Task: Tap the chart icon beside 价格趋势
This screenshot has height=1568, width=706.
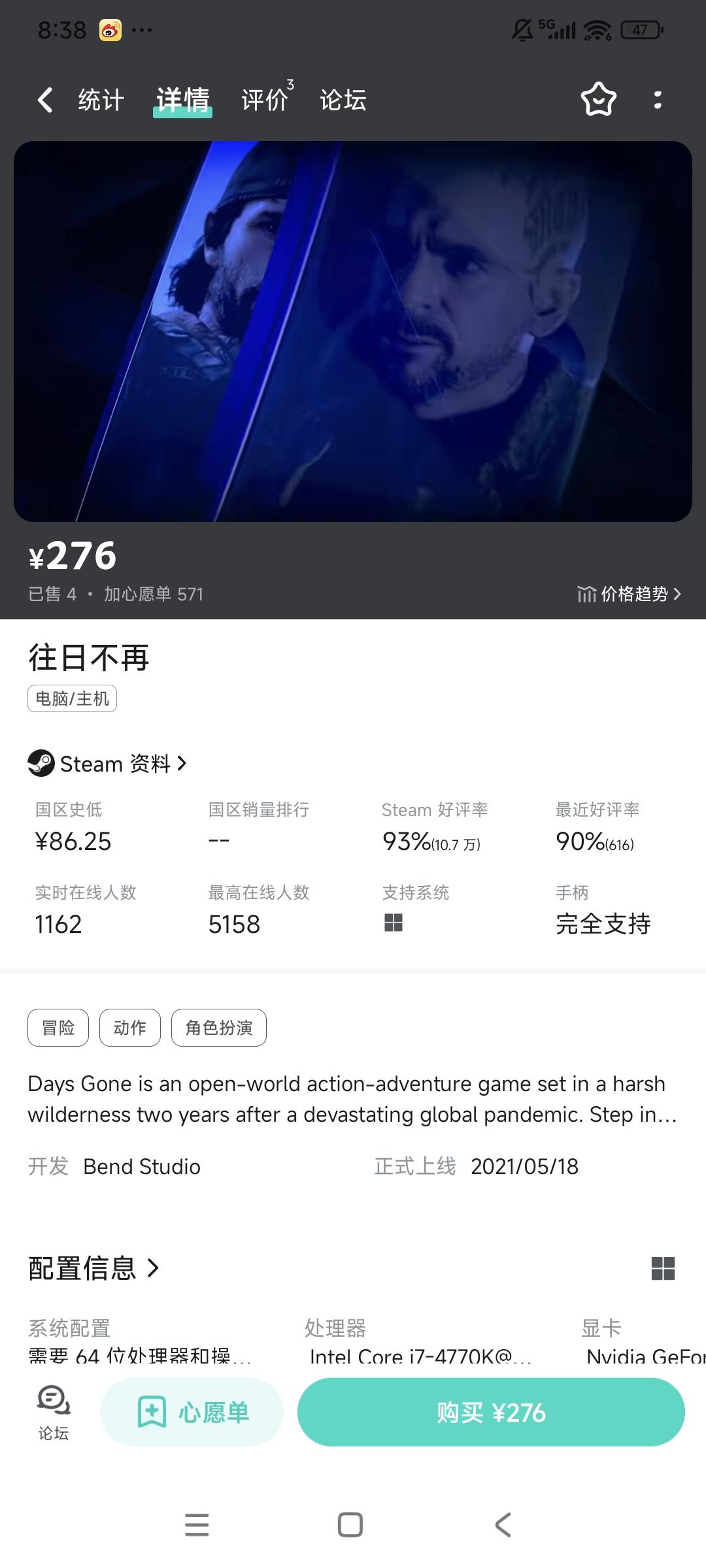Action: coord(585,594)
